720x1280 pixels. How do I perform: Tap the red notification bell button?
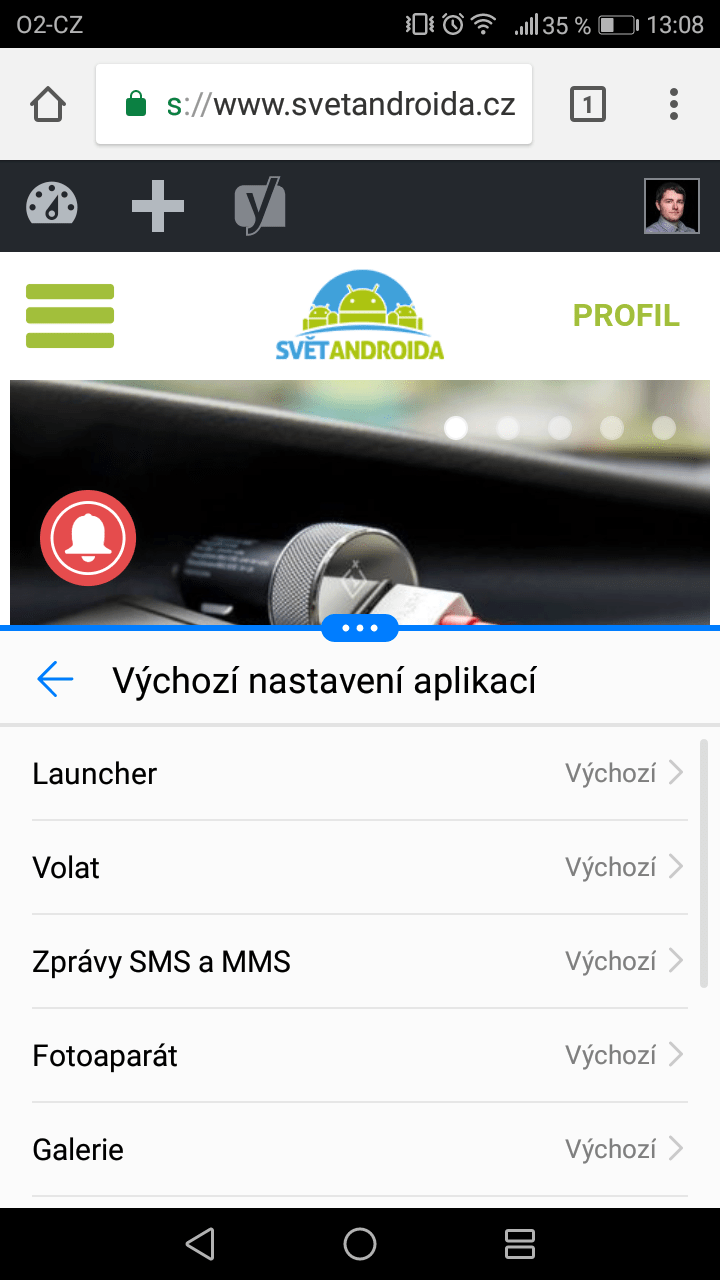click(x=88, y=538)
